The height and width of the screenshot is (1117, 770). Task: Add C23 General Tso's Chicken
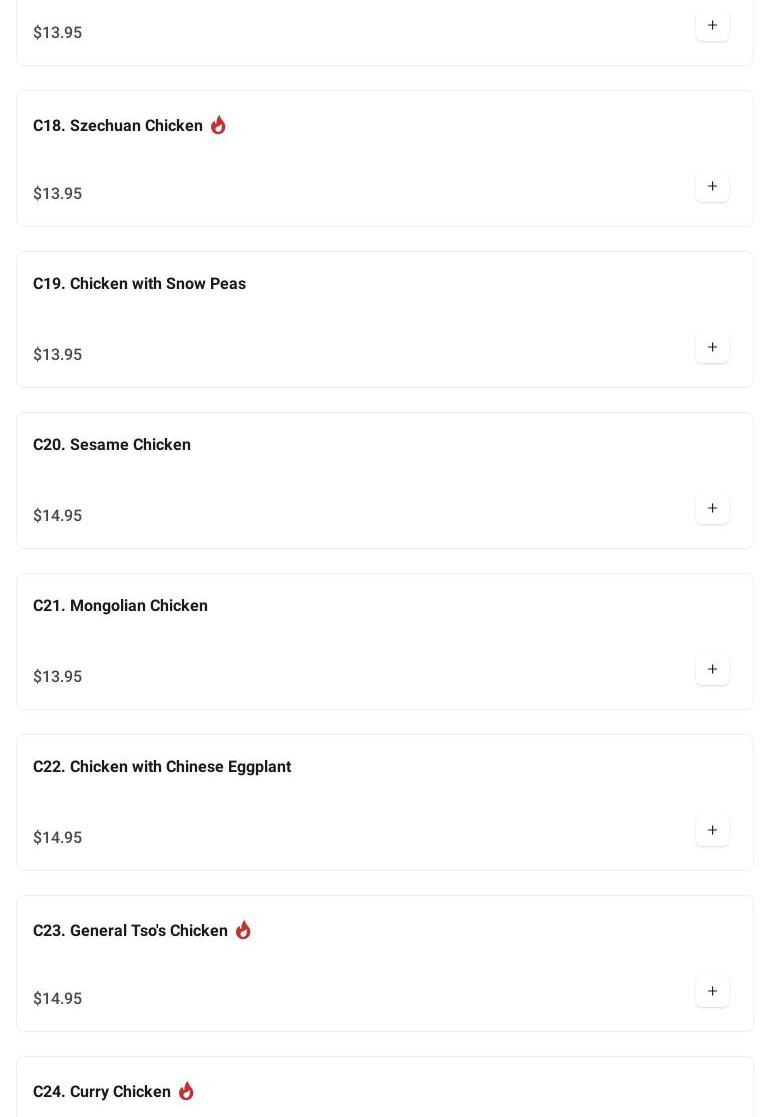[712, 992]
